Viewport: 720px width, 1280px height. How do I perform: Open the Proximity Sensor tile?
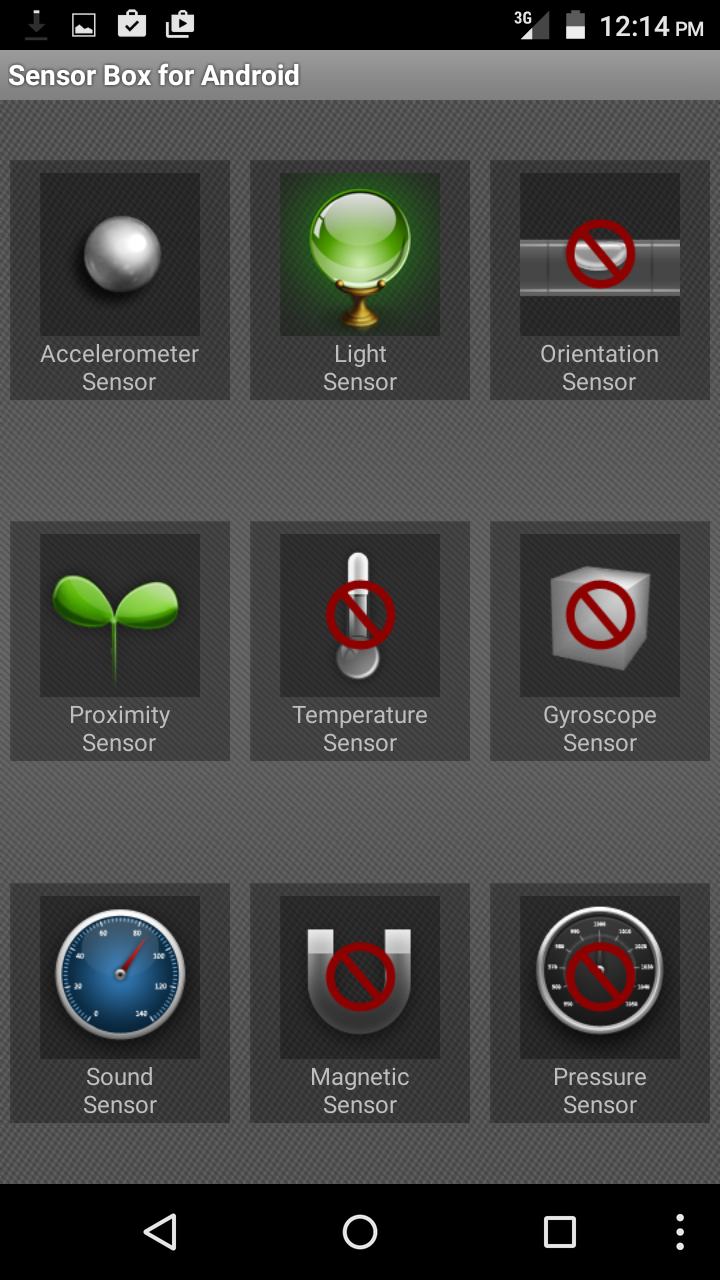coord(120,640)
